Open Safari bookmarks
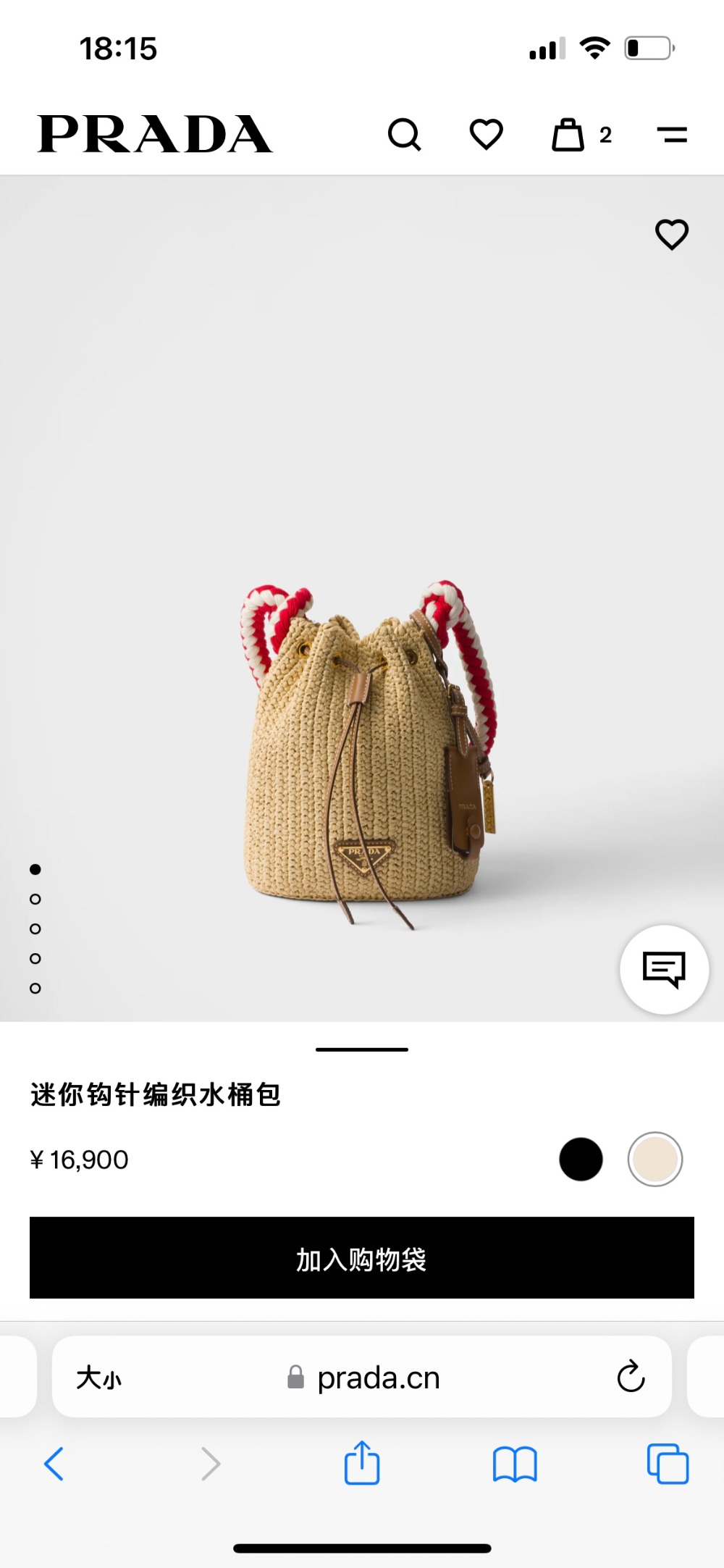This screenshot has width=724, height=1568. tap(514, 1464)
